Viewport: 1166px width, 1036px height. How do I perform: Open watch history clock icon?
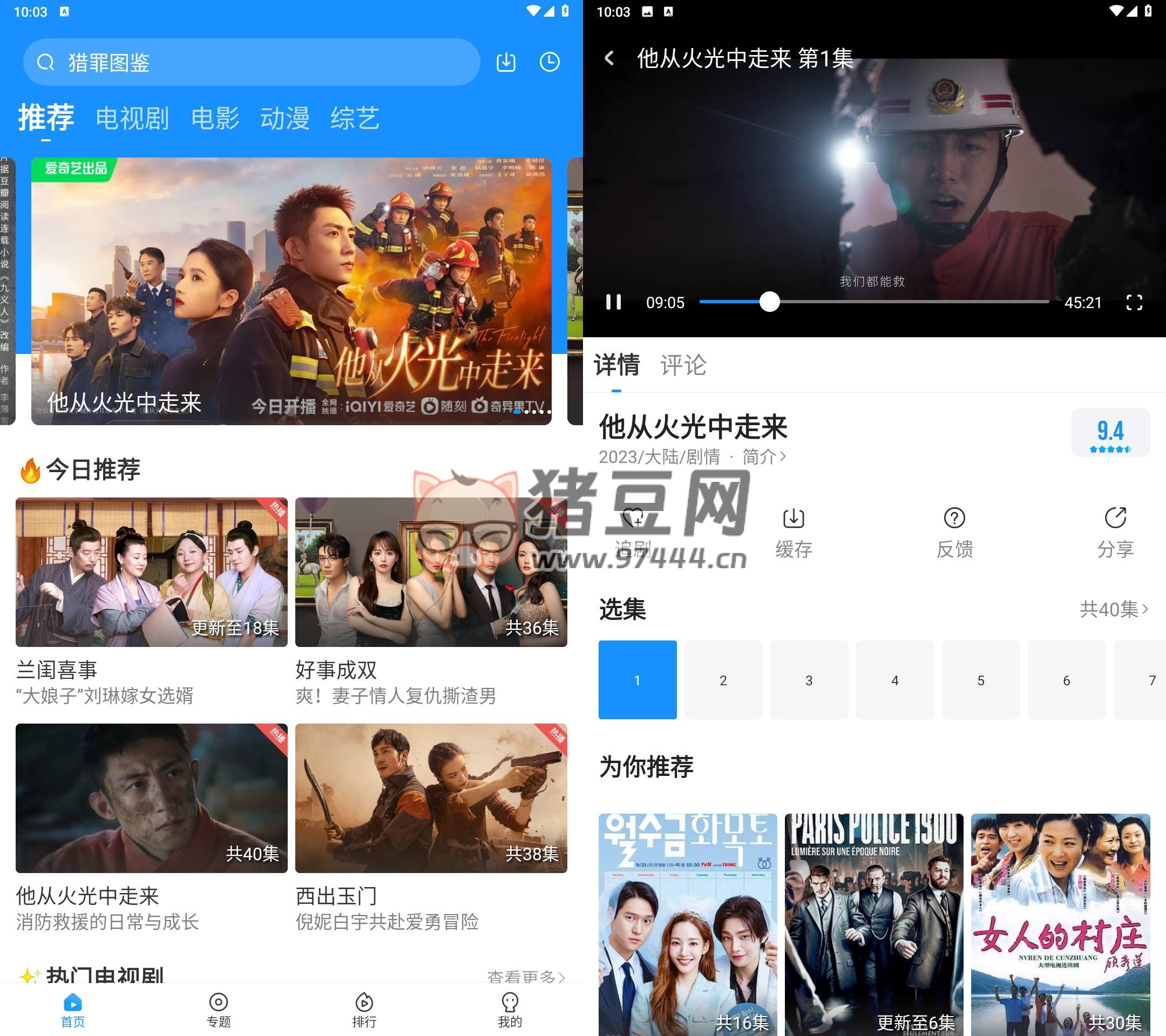coord(550,62)
